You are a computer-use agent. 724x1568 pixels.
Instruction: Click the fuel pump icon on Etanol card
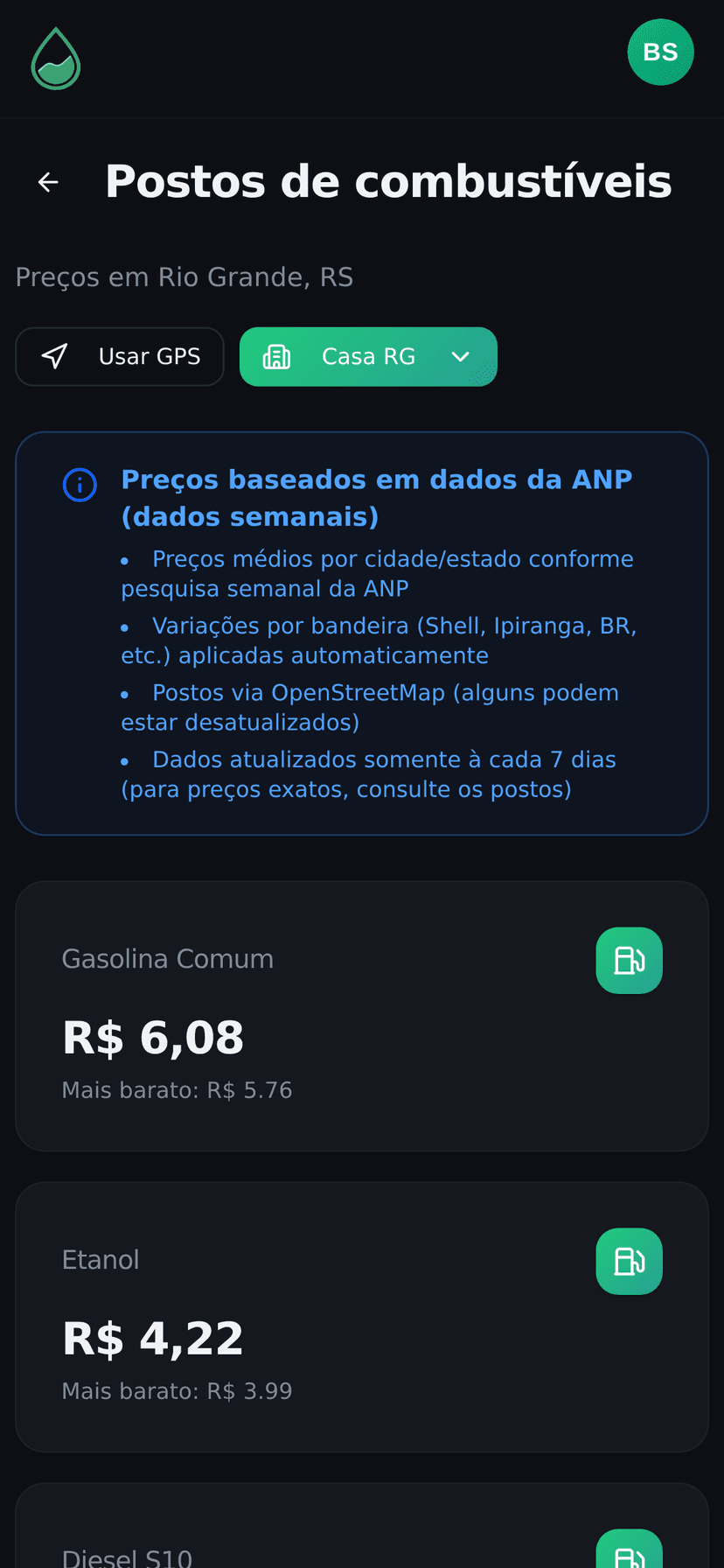coord(630,1261)
